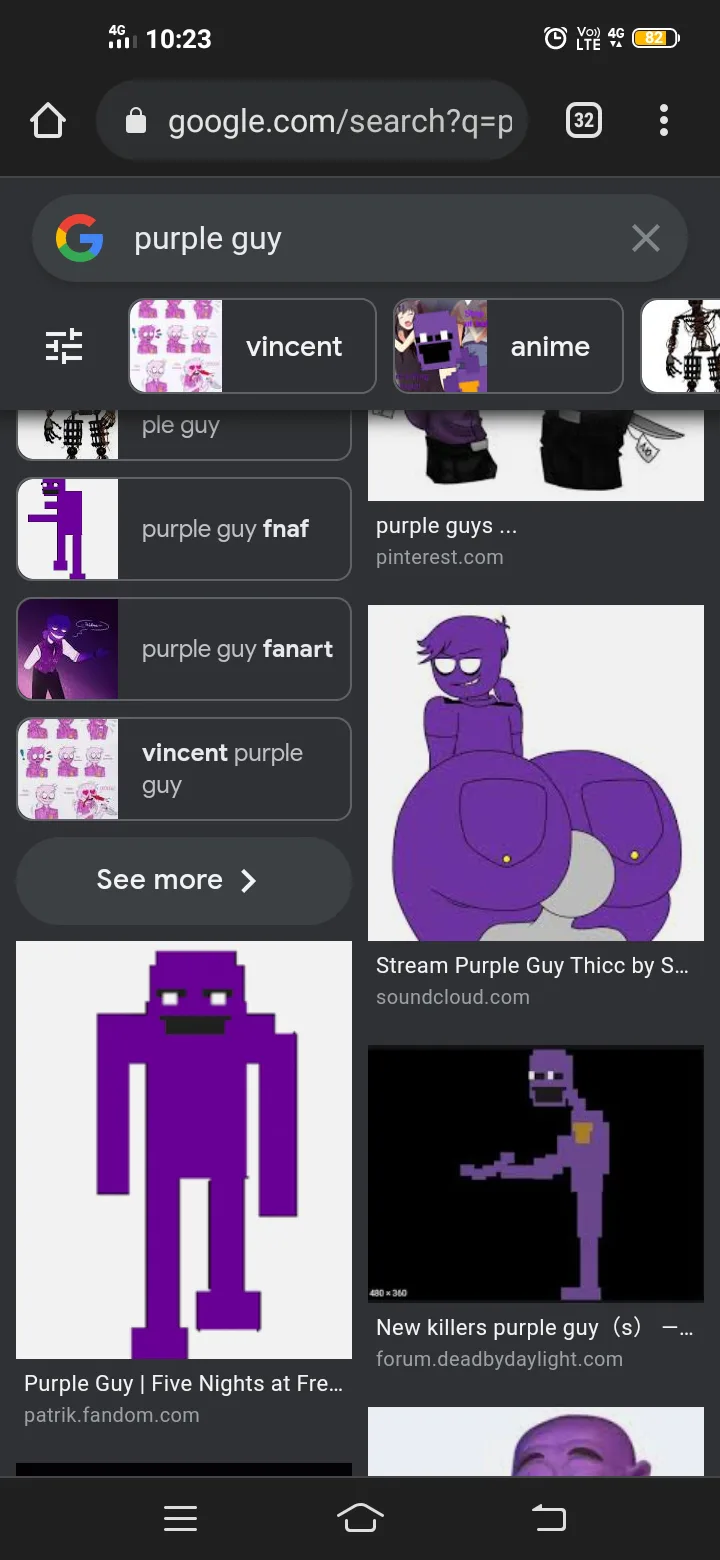Open the tab switcher showing 32 tabs
Image resolution: width=720 pixels, height=1560 pixels.
point(584,122)
